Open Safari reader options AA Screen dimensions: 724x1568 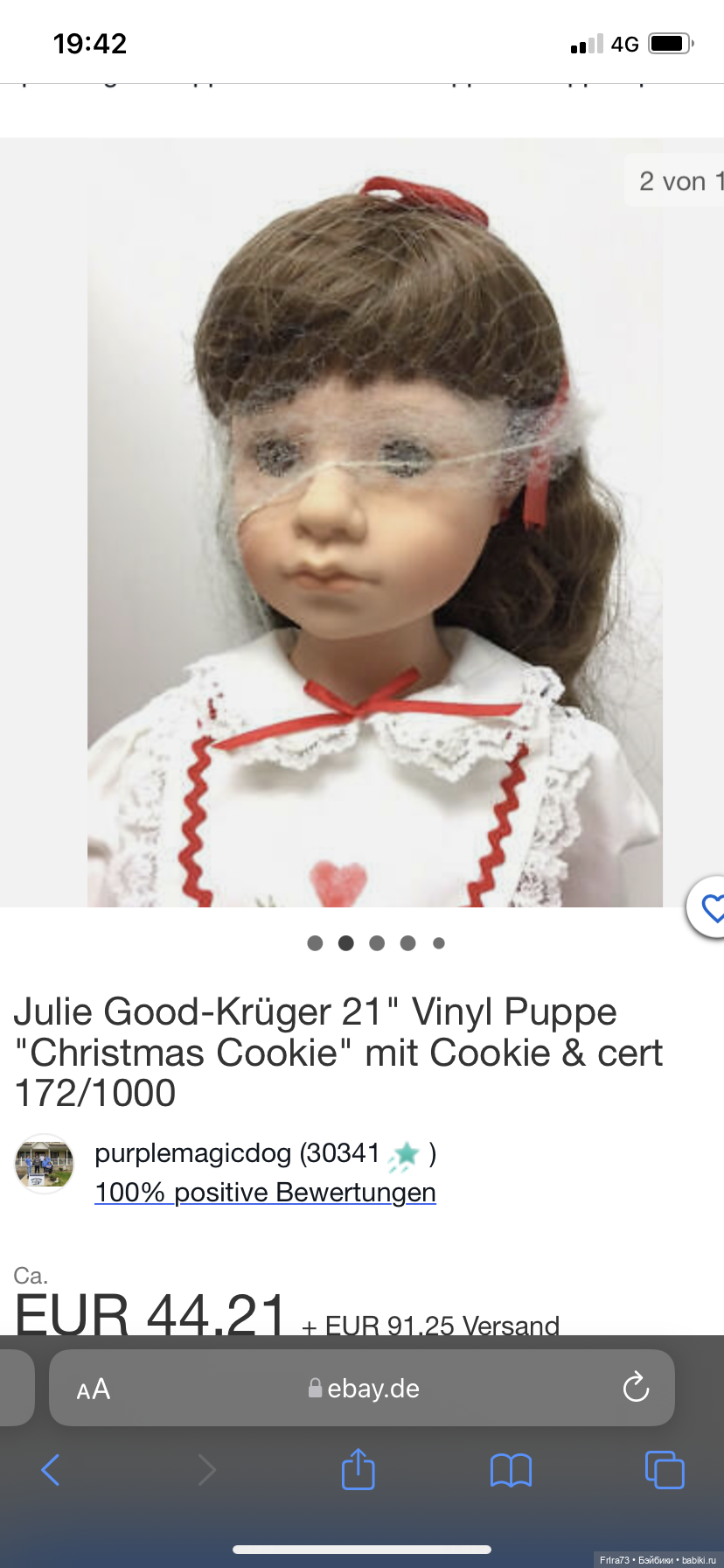click(x=94, y=1389)
